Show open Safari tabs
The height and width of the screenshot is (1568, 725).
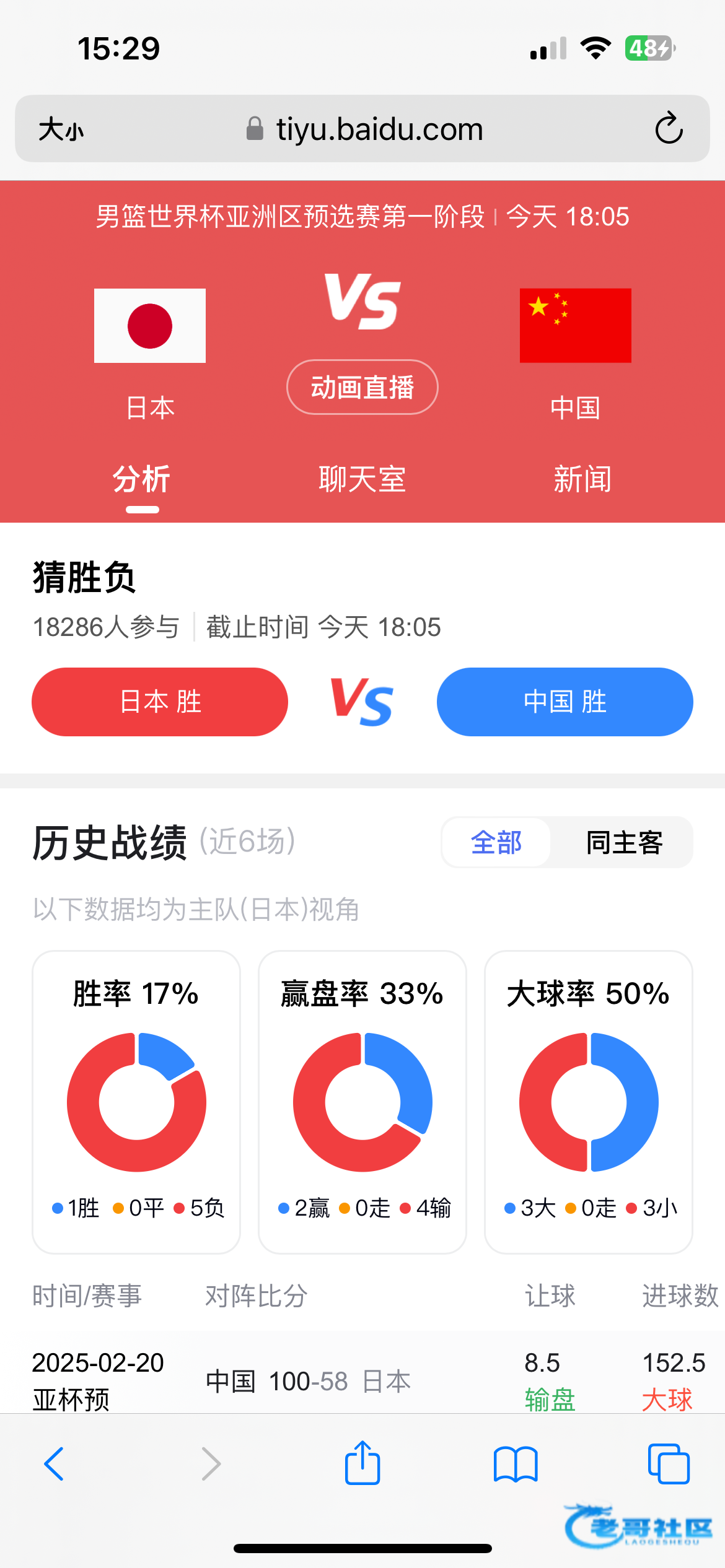tap(668, 1464)
